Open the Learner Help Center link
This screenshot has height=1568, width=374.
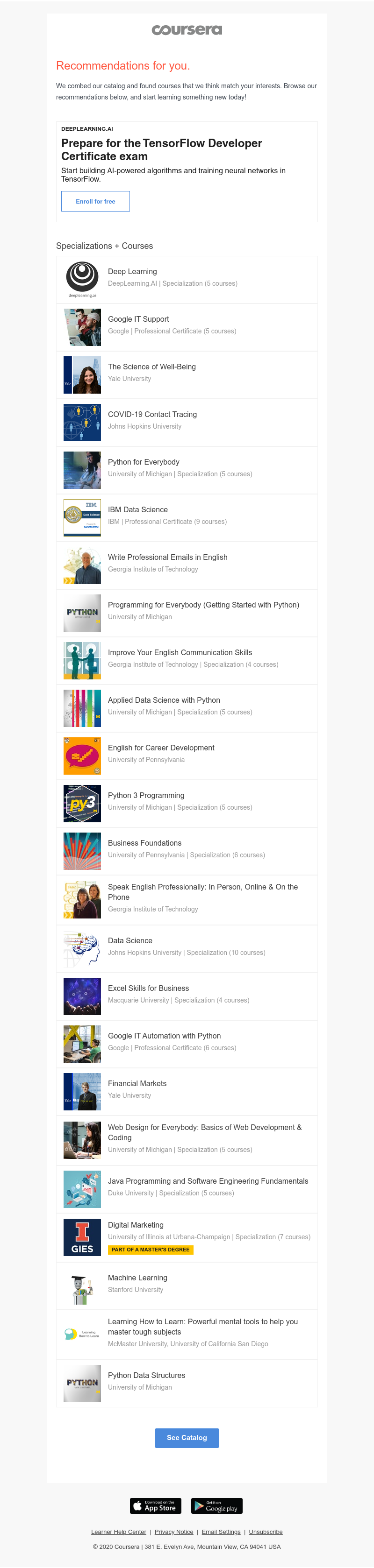[x=119, y=1532]
